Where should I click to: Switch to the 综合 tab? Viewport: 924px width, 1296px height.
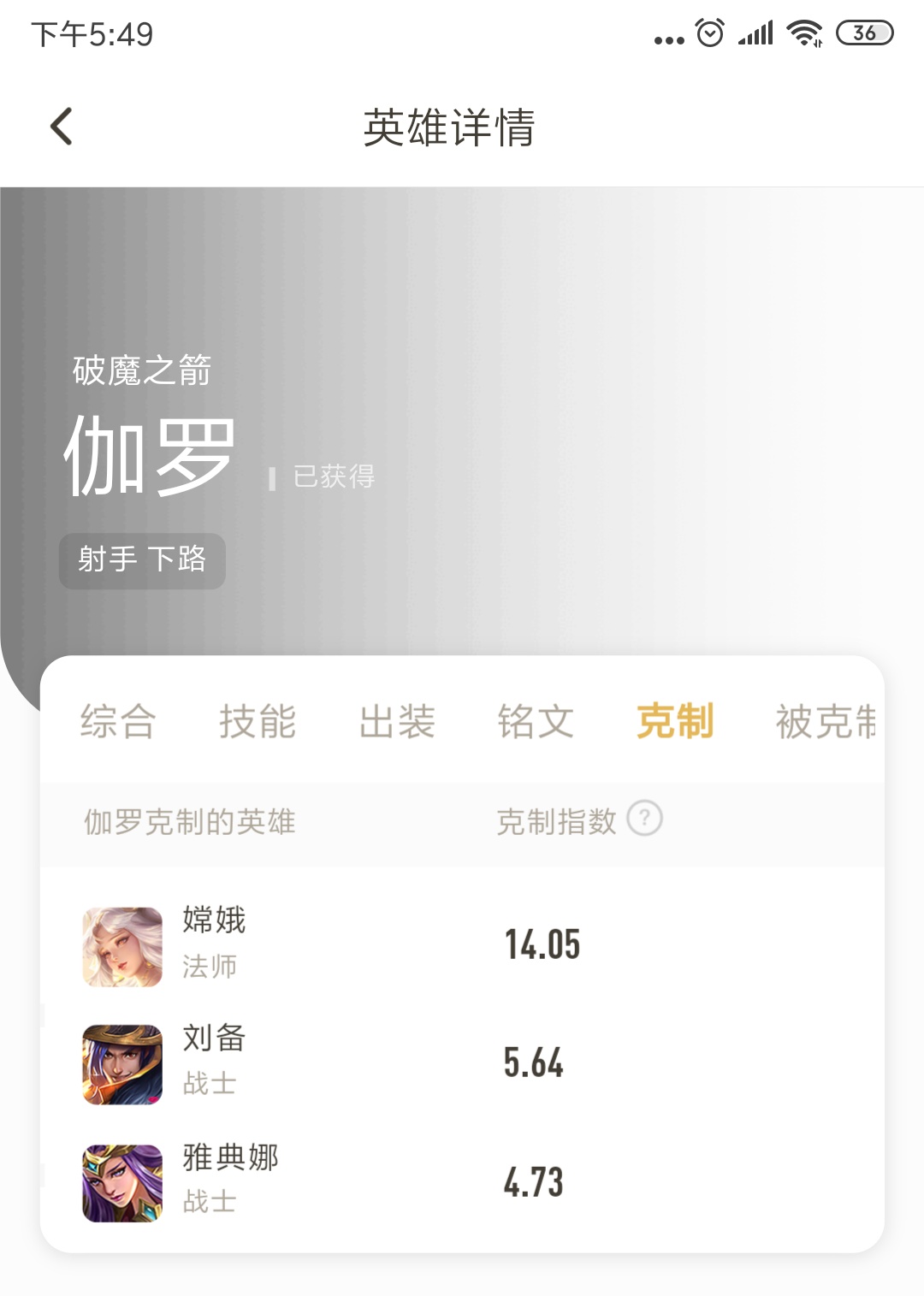coord(118,721)
